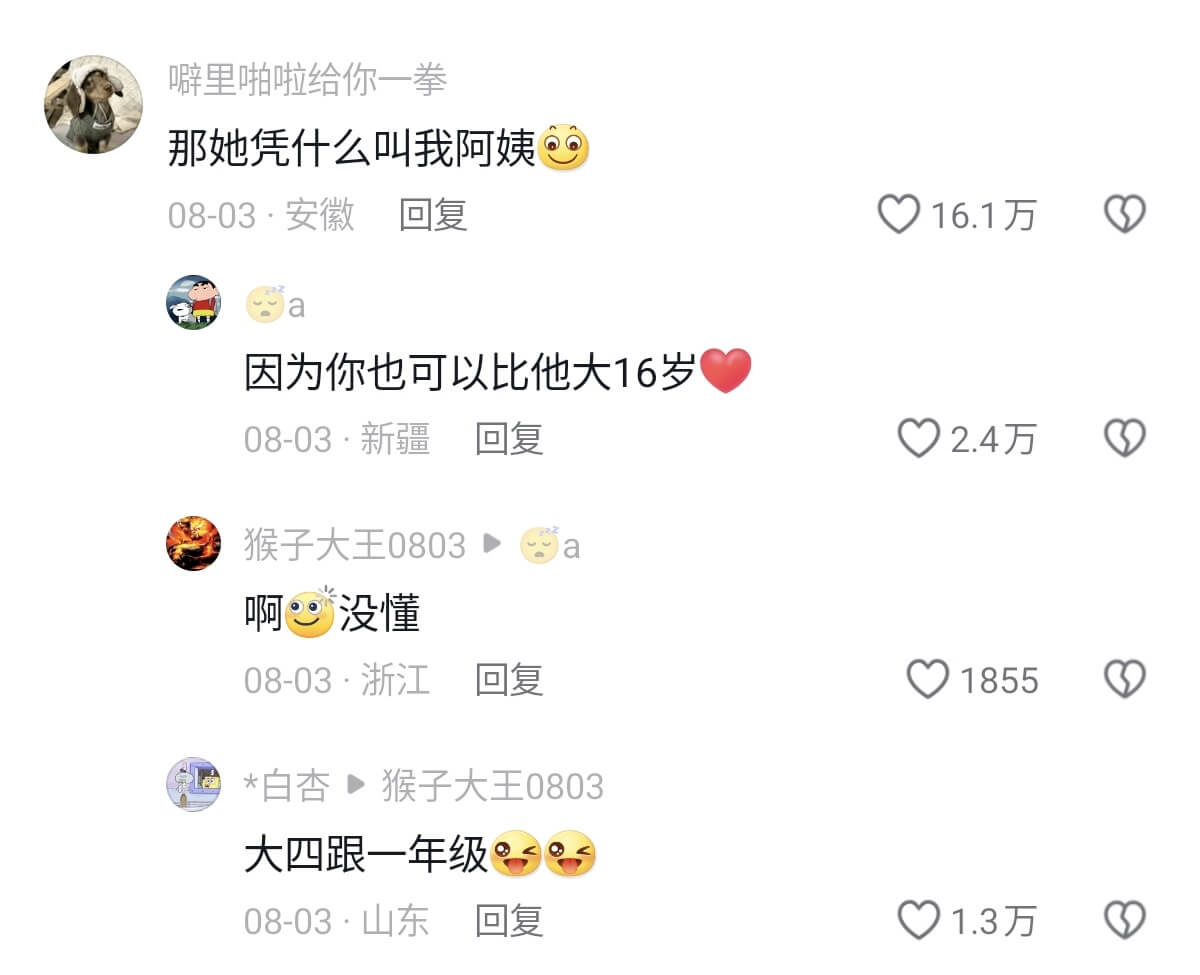Like the 啊没懂 comment
Screen dimensions: 1200x975
[x=927, y=680]
